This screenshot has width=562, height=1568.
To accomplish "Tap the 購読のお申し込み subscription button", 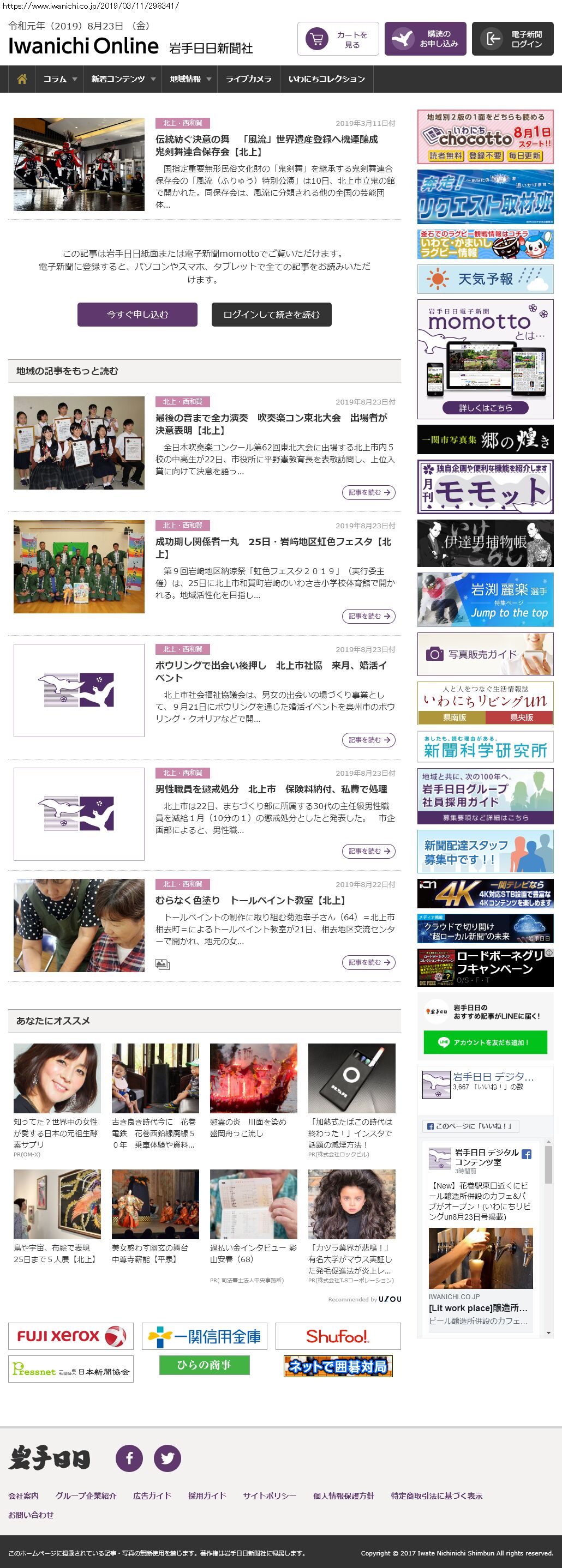I will click(x=425, y=39).
